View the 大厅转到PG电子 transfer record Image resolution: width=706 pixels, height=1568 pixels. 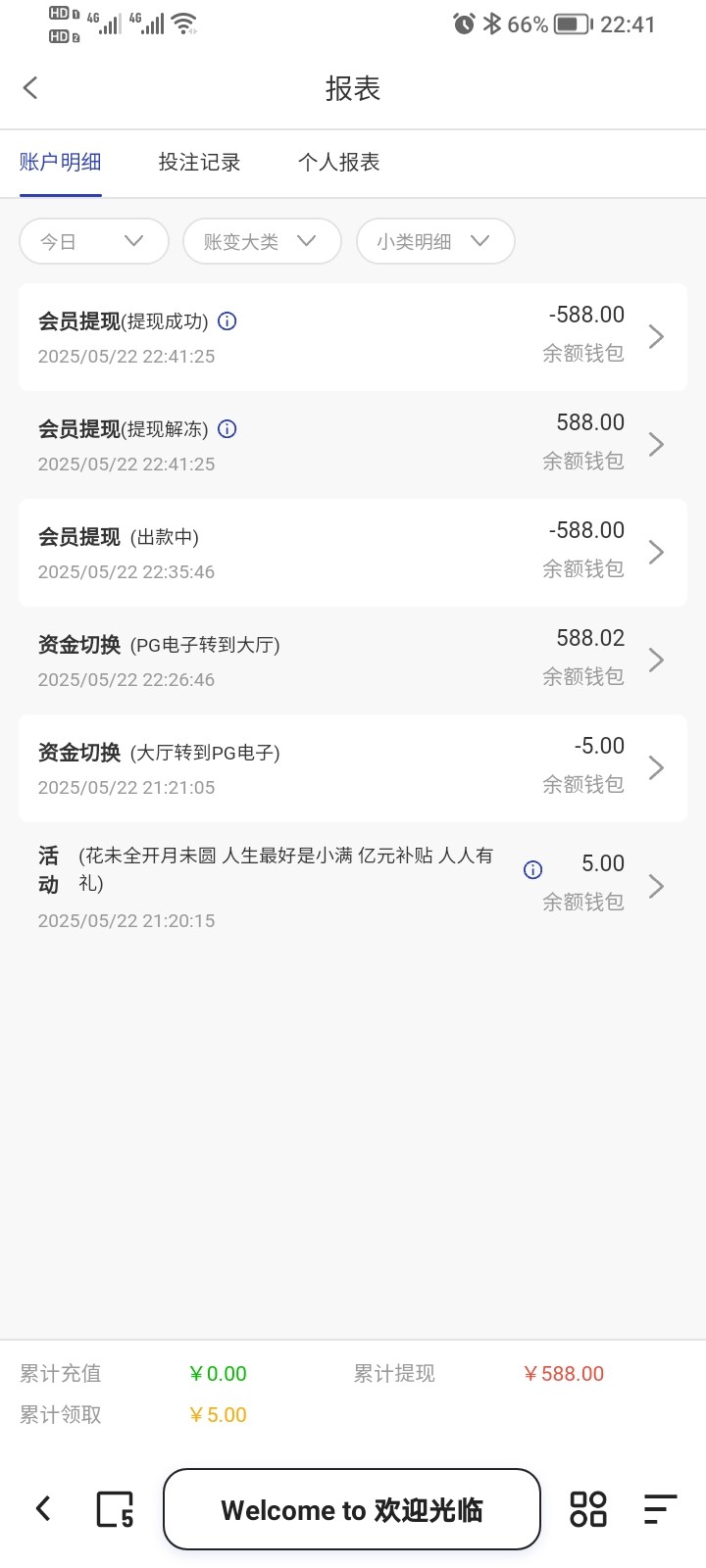353,768
